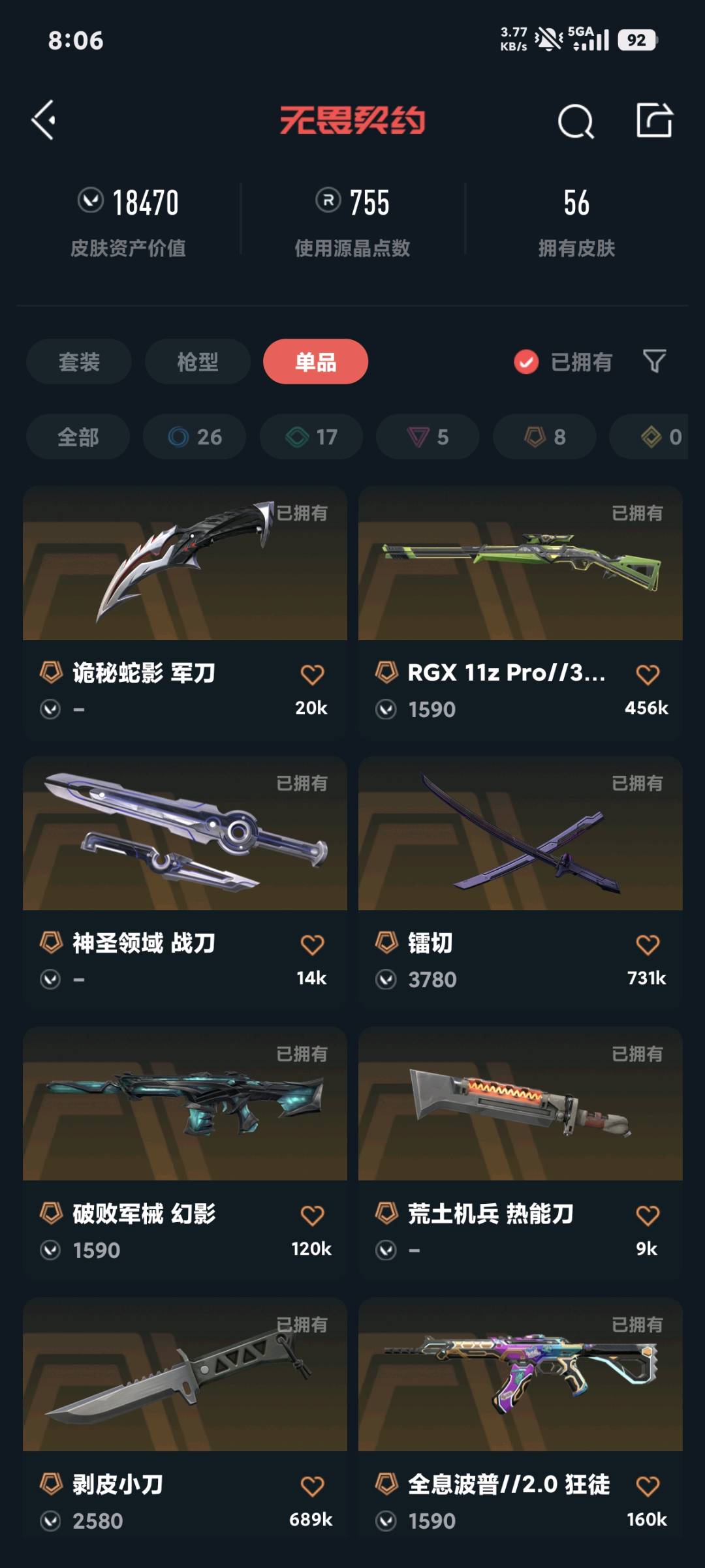Open the funnel filter icon
Viewport: 705px width, 1568px height.
click(x=655, y=361)
